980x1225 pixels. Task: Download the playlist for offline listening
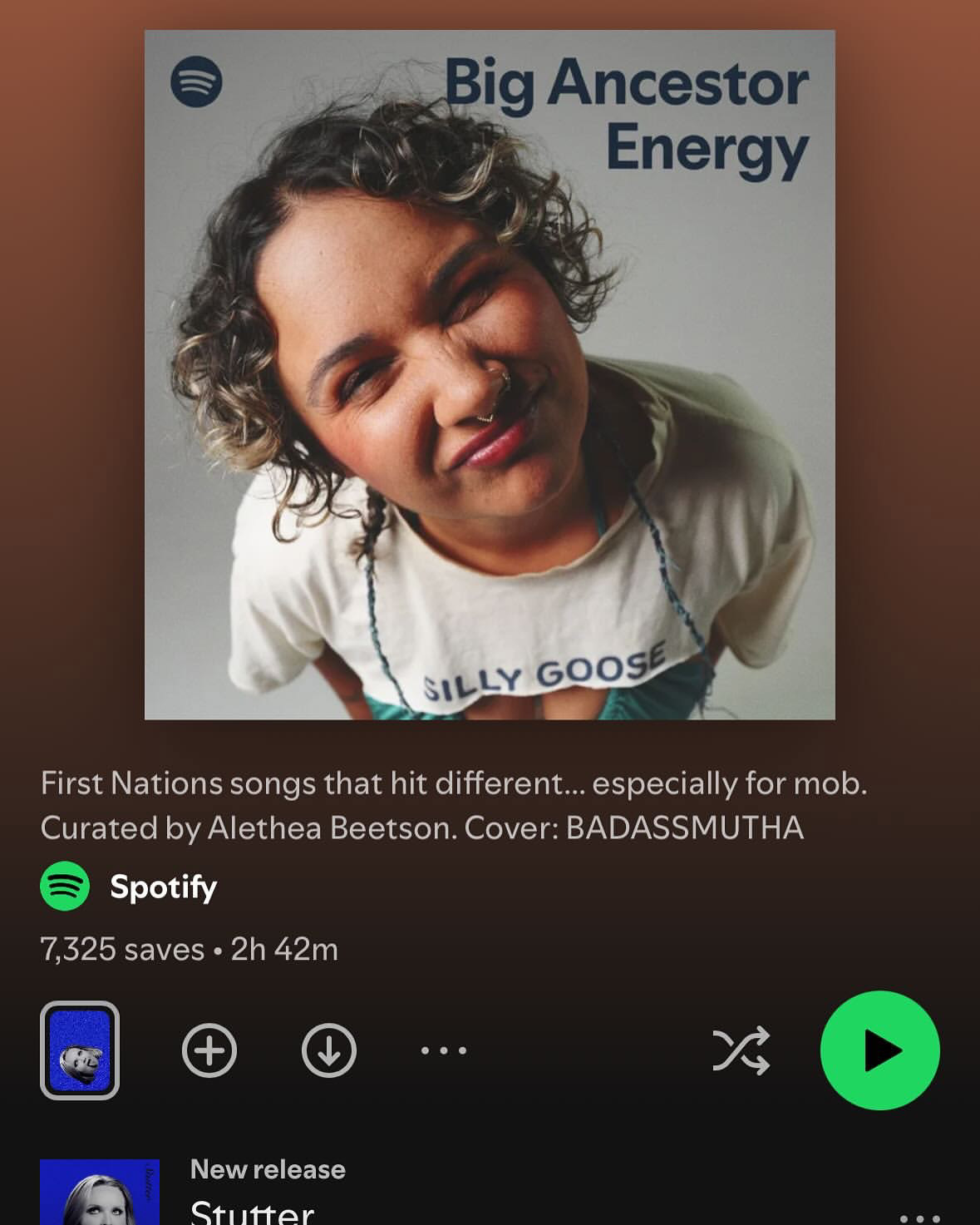click(x=329, y=1050)
